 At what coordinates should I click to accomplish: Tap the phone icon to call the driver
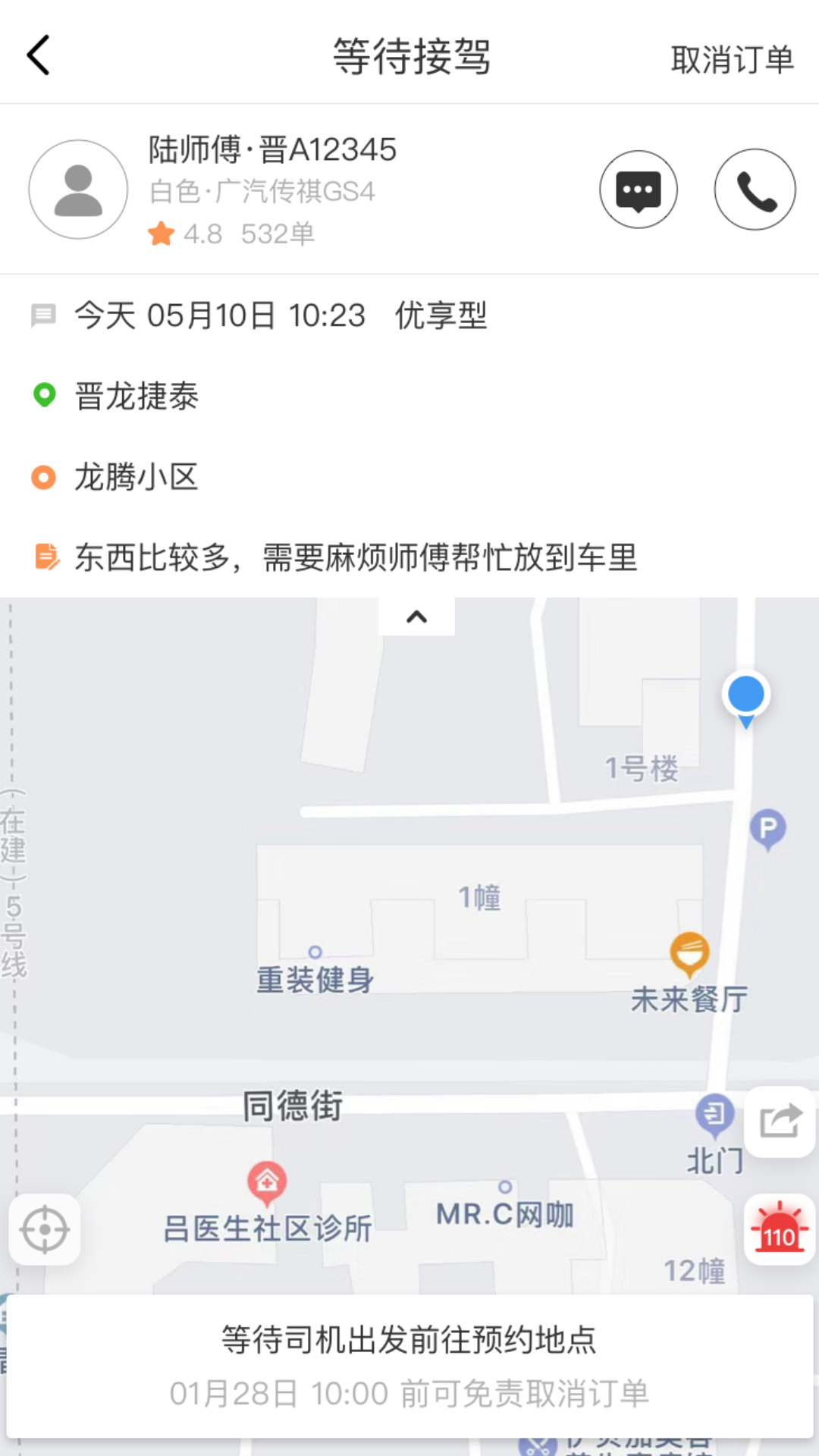[755, 189]
